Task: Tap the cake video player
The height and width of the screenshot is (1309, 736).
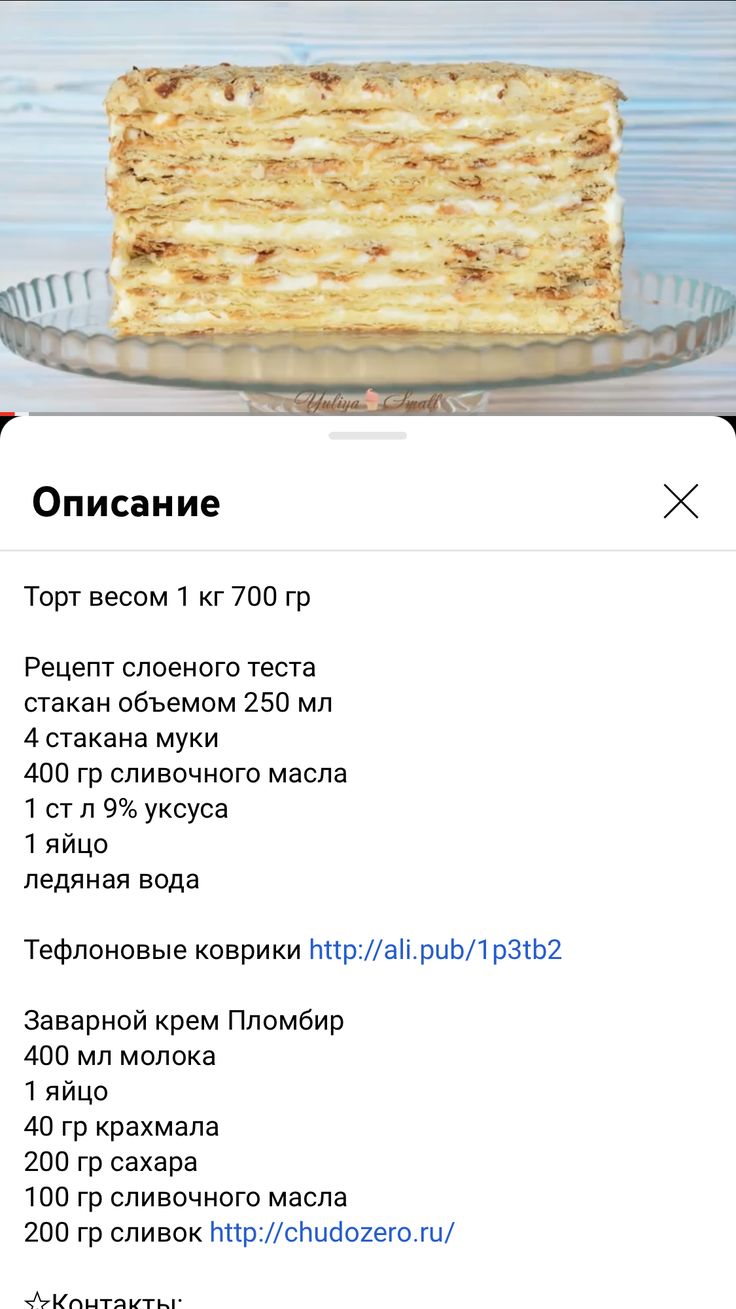Action: coord(368,207)
